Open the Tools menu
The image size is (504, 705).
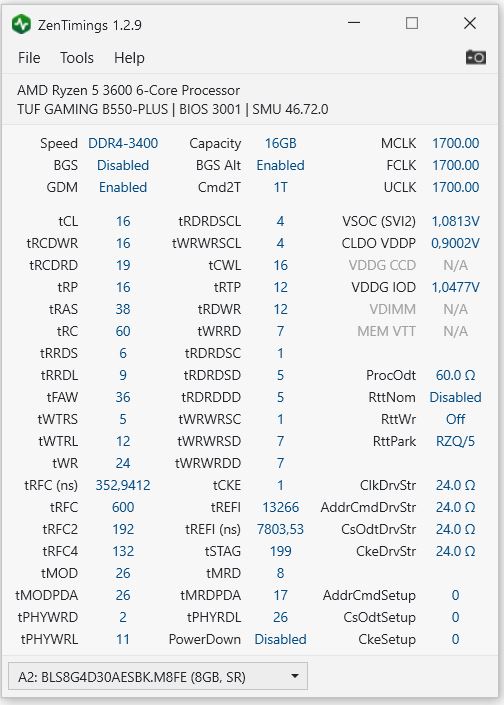click(77, 58)
